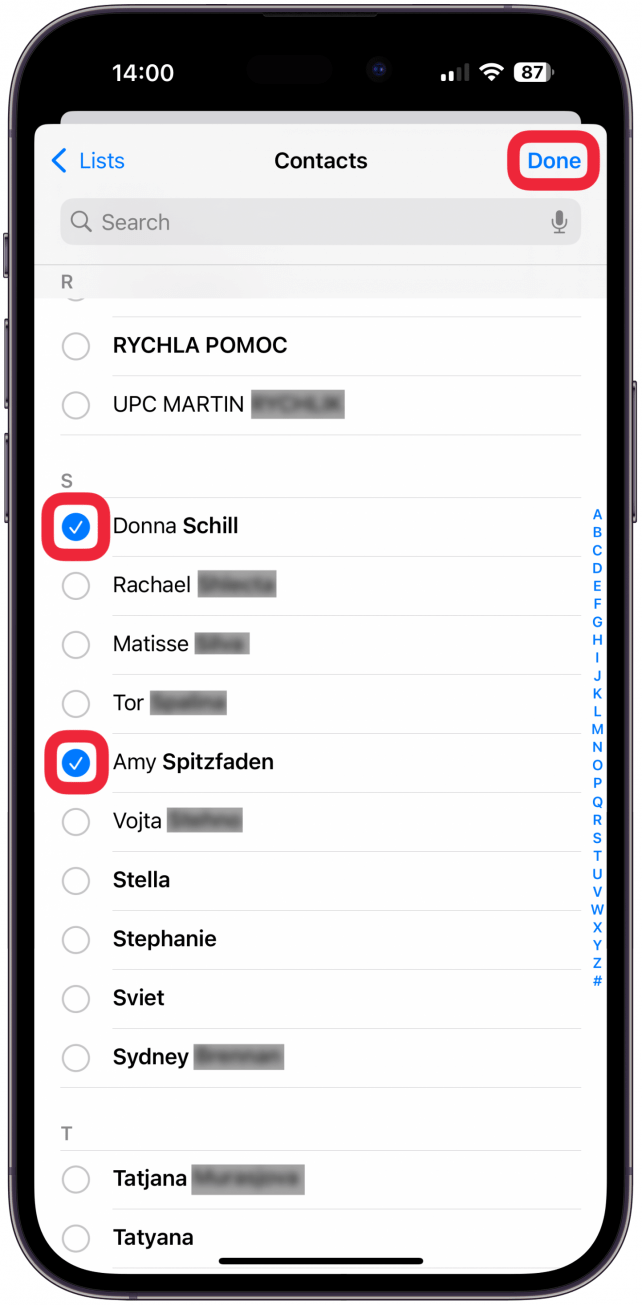This screenshot has width=642, height=1305.
Task: Jump to # in the alphabet index
Action: (597, 981)
